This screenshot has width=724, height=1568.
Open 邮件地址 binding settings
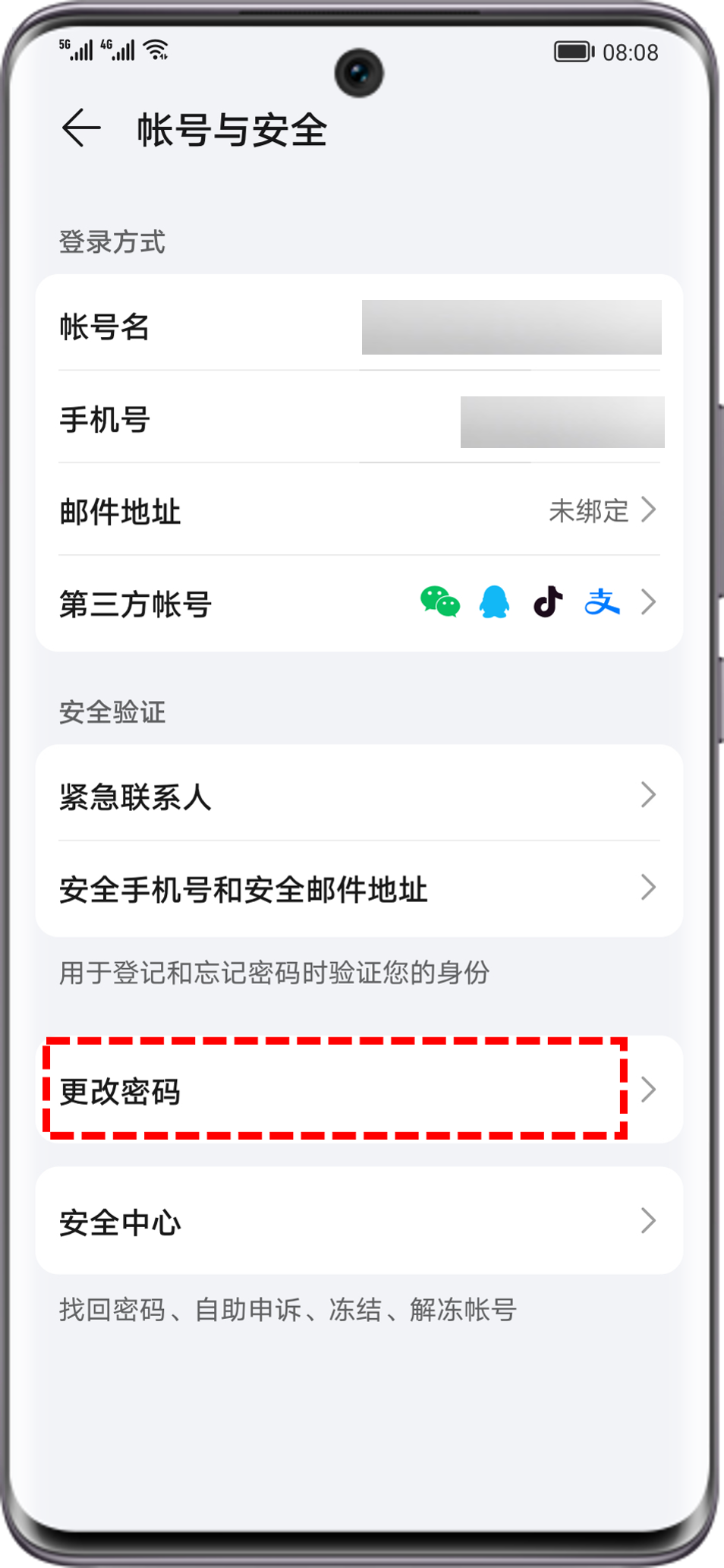(358, 512)
